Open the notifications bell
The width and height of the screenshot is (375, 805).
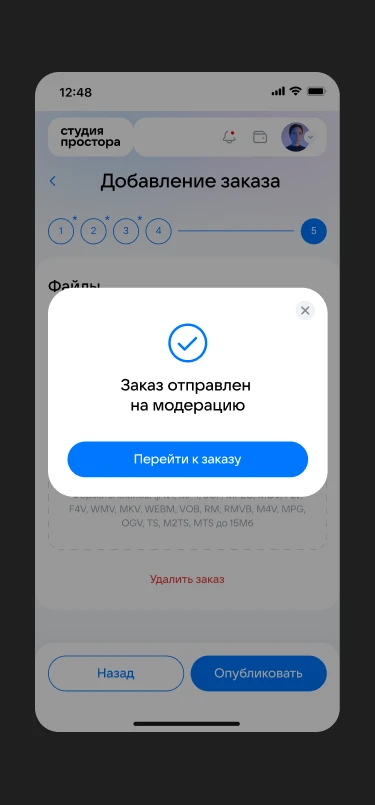point(229,137)
